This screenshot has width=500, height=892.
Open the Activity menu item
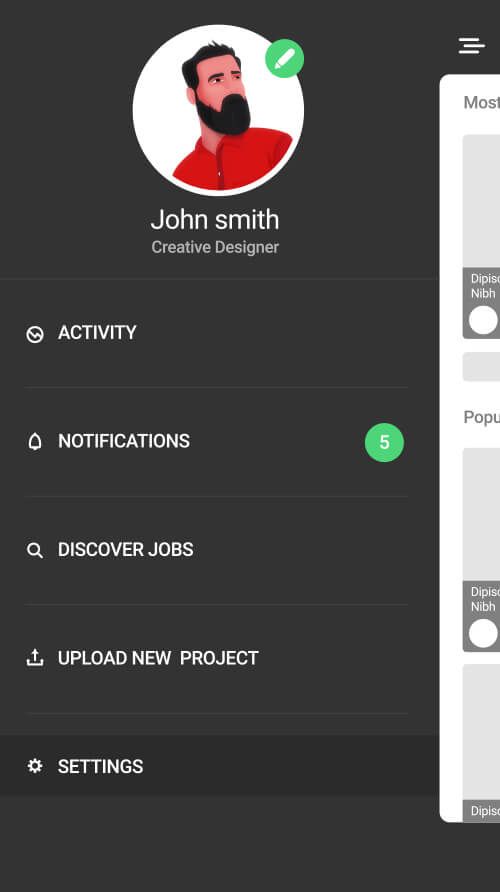[x=216, y=333]
